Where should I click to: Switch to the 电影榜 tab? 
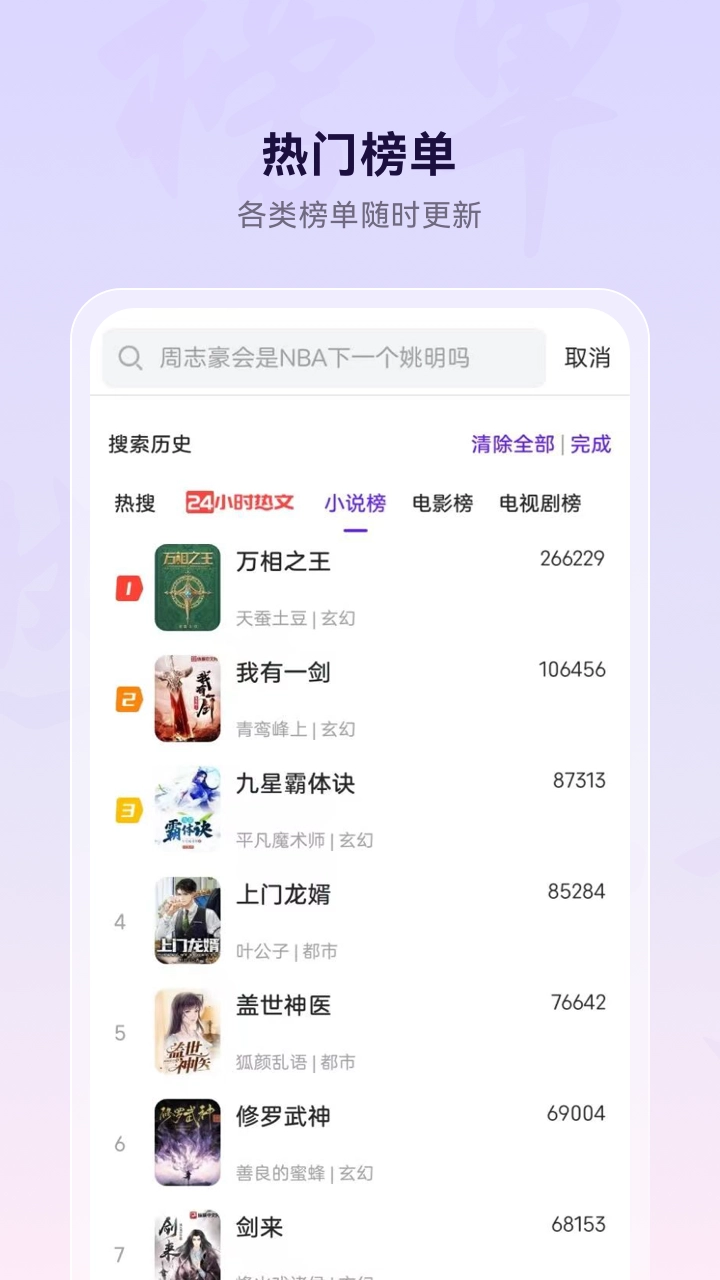439,503
